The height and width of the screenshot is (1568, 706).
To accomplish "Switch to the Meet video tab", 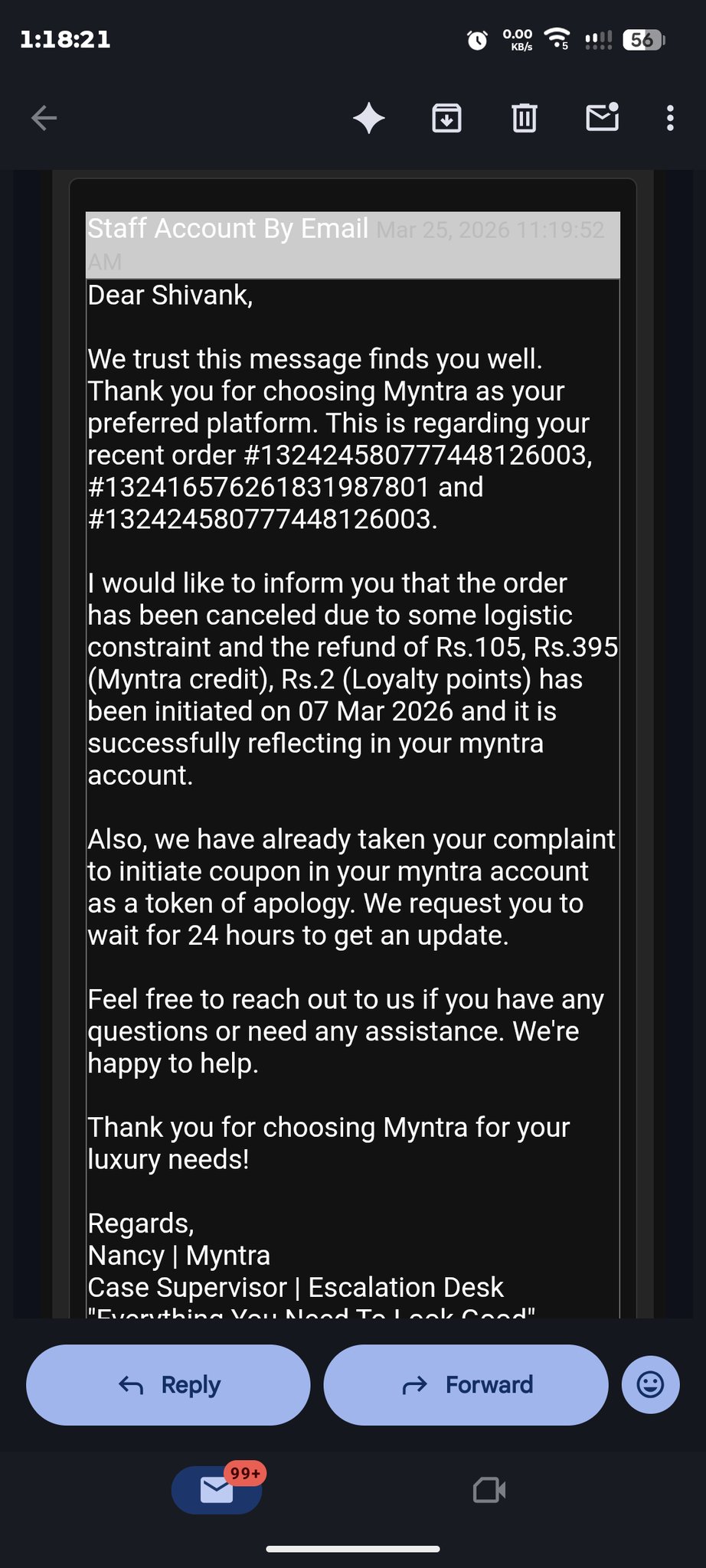I will pos(489,1490).
